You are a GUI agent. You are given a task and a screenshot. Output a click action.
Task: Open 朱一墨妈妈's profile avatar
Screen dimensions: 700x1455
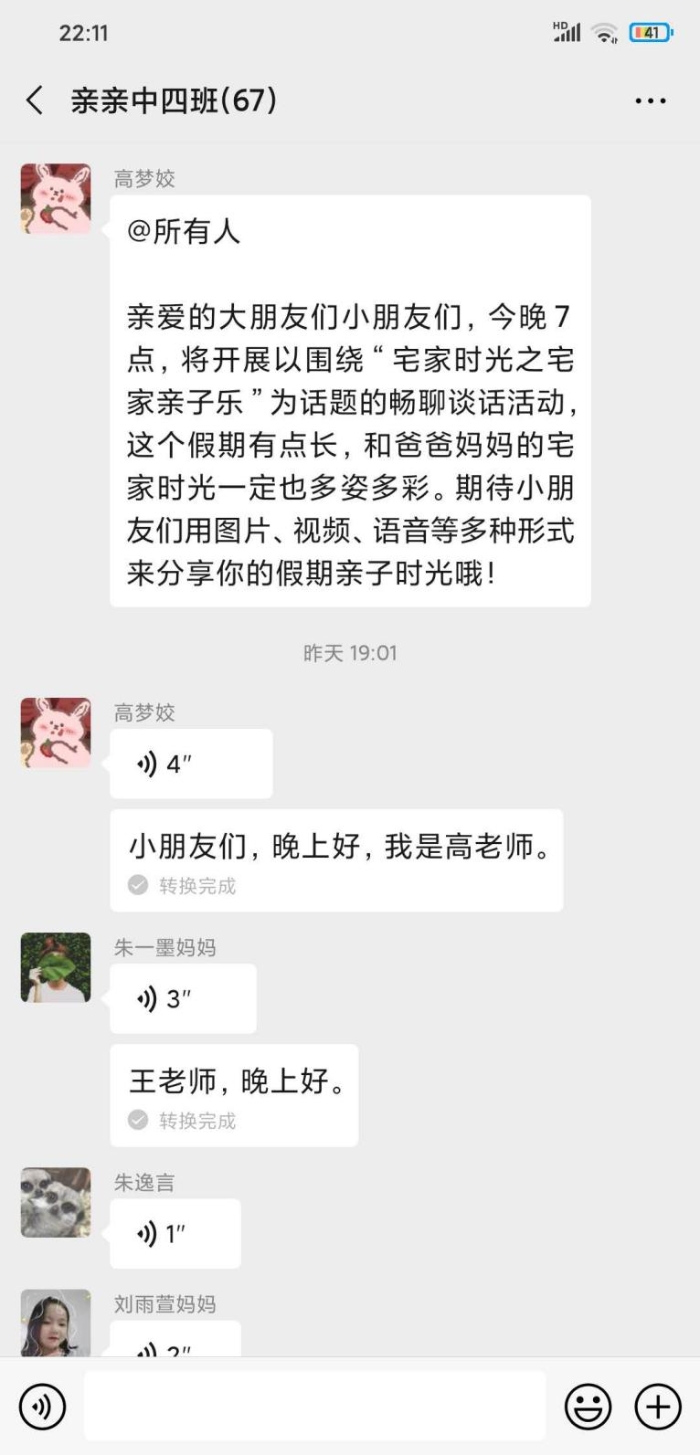pyautogui.click(x=56, y=967)
